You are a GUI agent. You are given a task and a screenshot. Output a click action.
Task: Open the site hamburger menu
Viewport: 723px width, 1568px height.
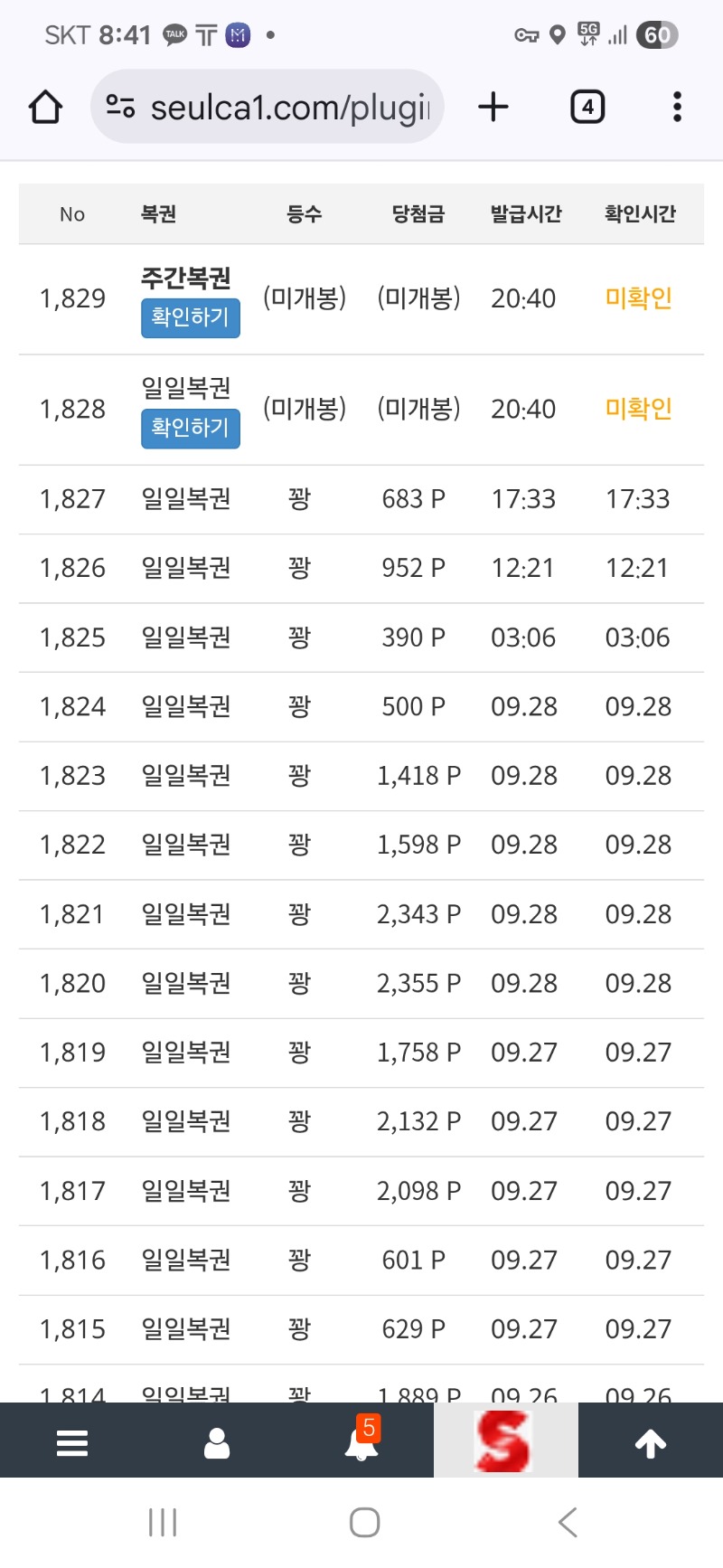click(72, 1442)
